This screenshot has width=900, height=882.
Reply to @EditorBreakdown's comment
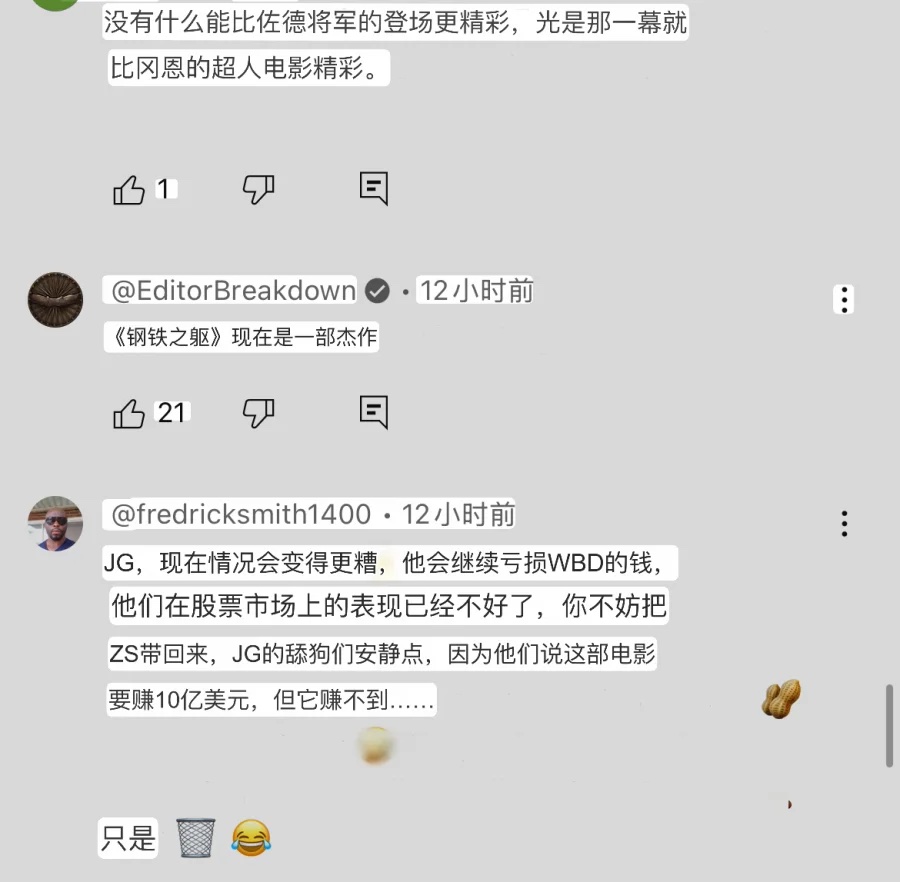374,412
